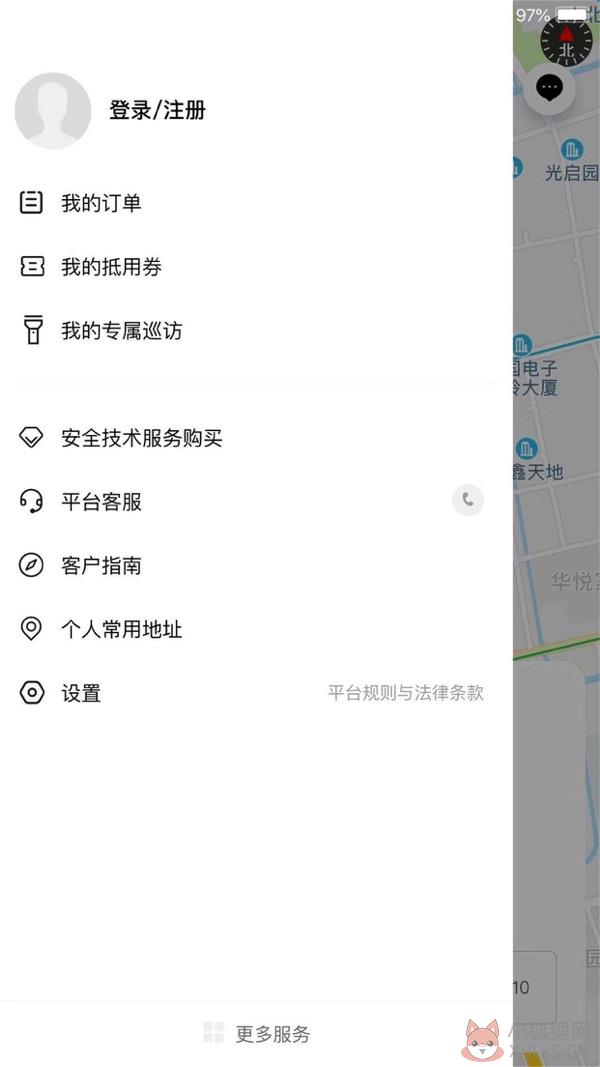Tap 登录/注册 to sign in
The width and height of the screenshot is (600, 1067).
coord(157,110)
